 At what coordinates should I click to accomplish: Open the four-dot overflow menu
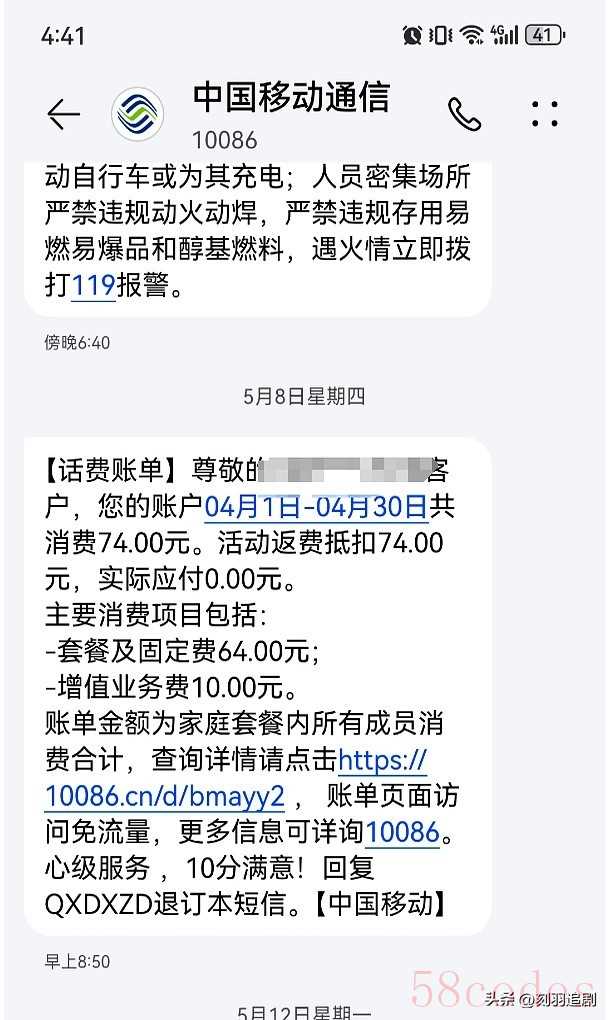point(544,114)
